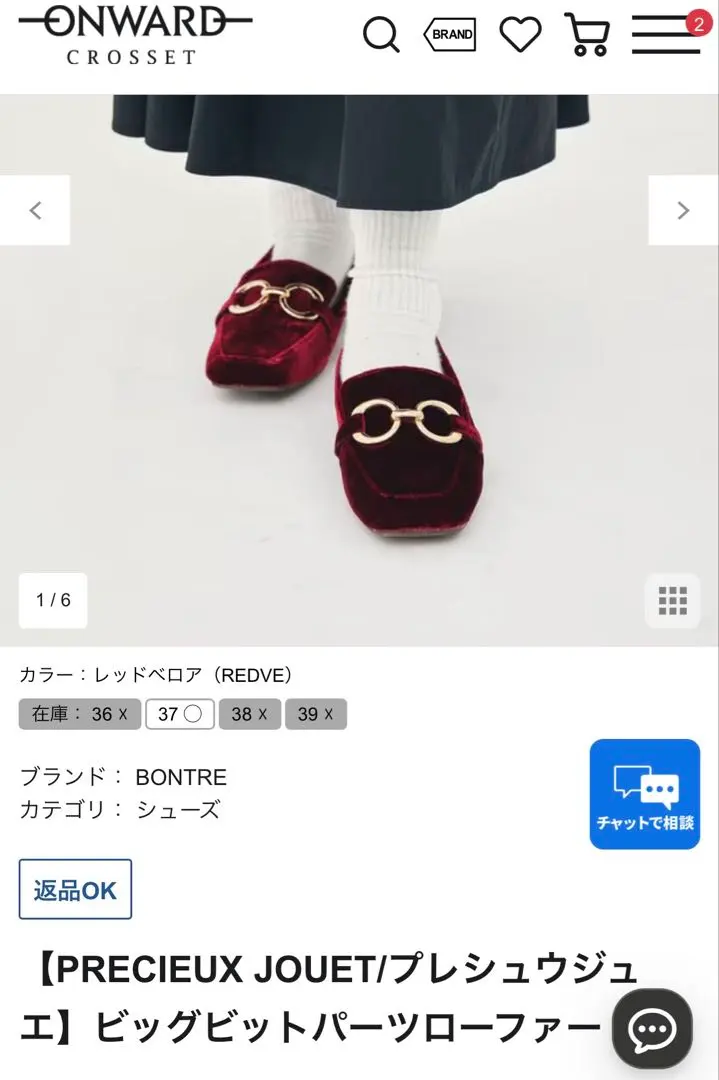Image resolution: width=719 pixels, height=1080 pixels.
Task: Tap the チャットで相談 chat button
Action: tap(644, 794)
